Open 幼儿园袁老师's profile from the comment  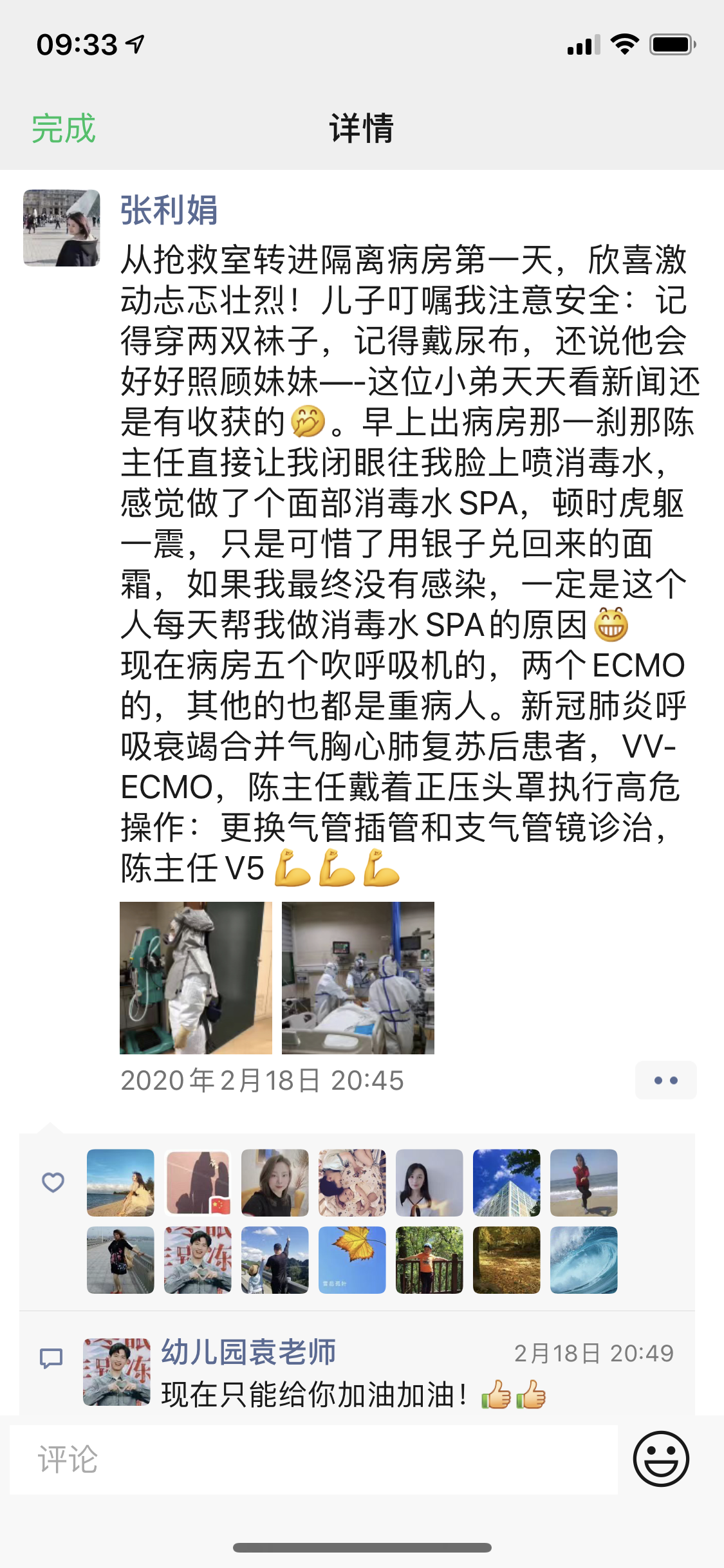248,1352
